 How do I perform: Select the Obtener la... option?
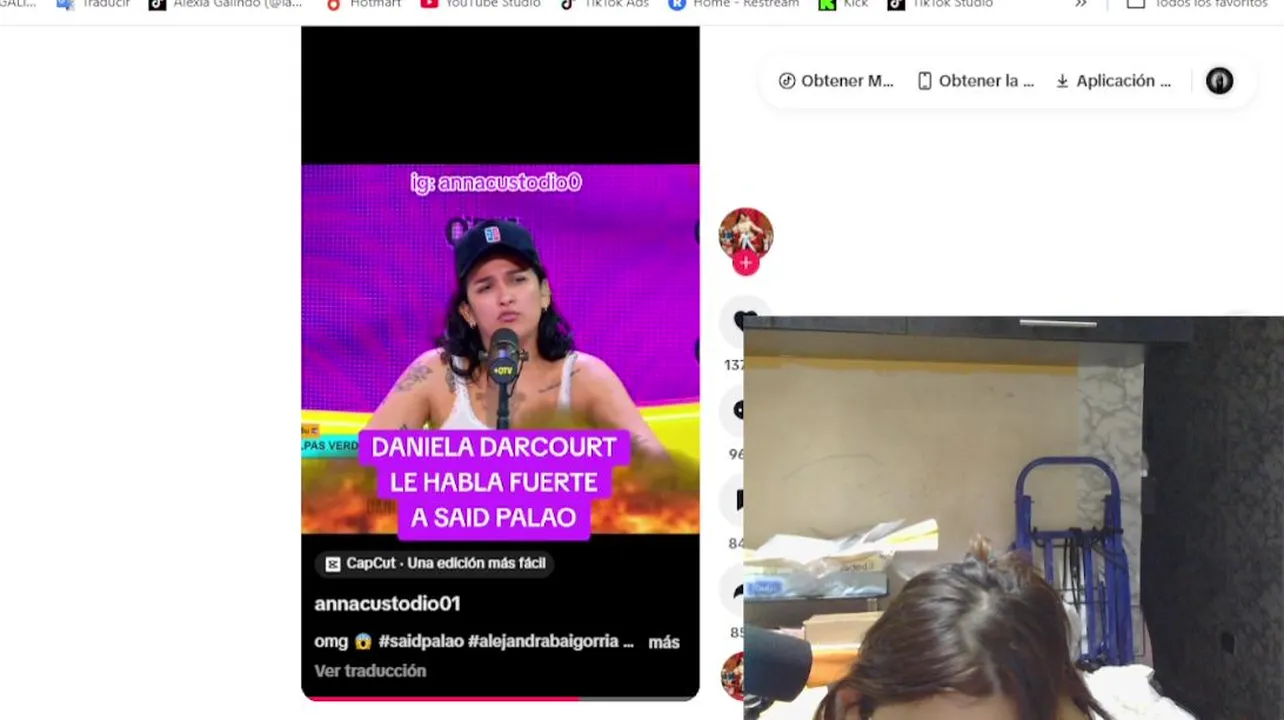(976, 81)
